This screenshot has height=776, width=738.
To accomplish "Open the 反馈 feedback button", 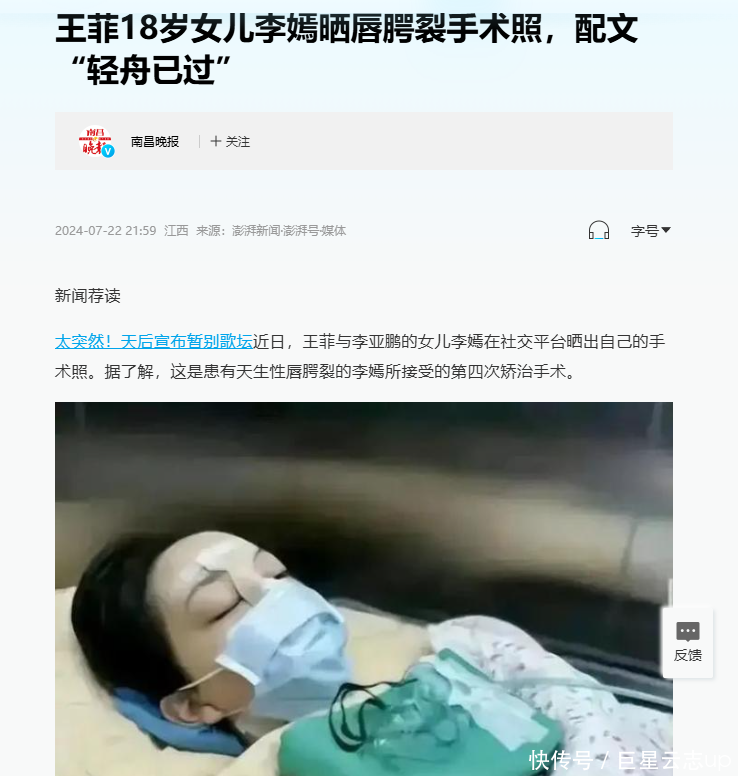I will pyautogui.click(x=687, y=642).
